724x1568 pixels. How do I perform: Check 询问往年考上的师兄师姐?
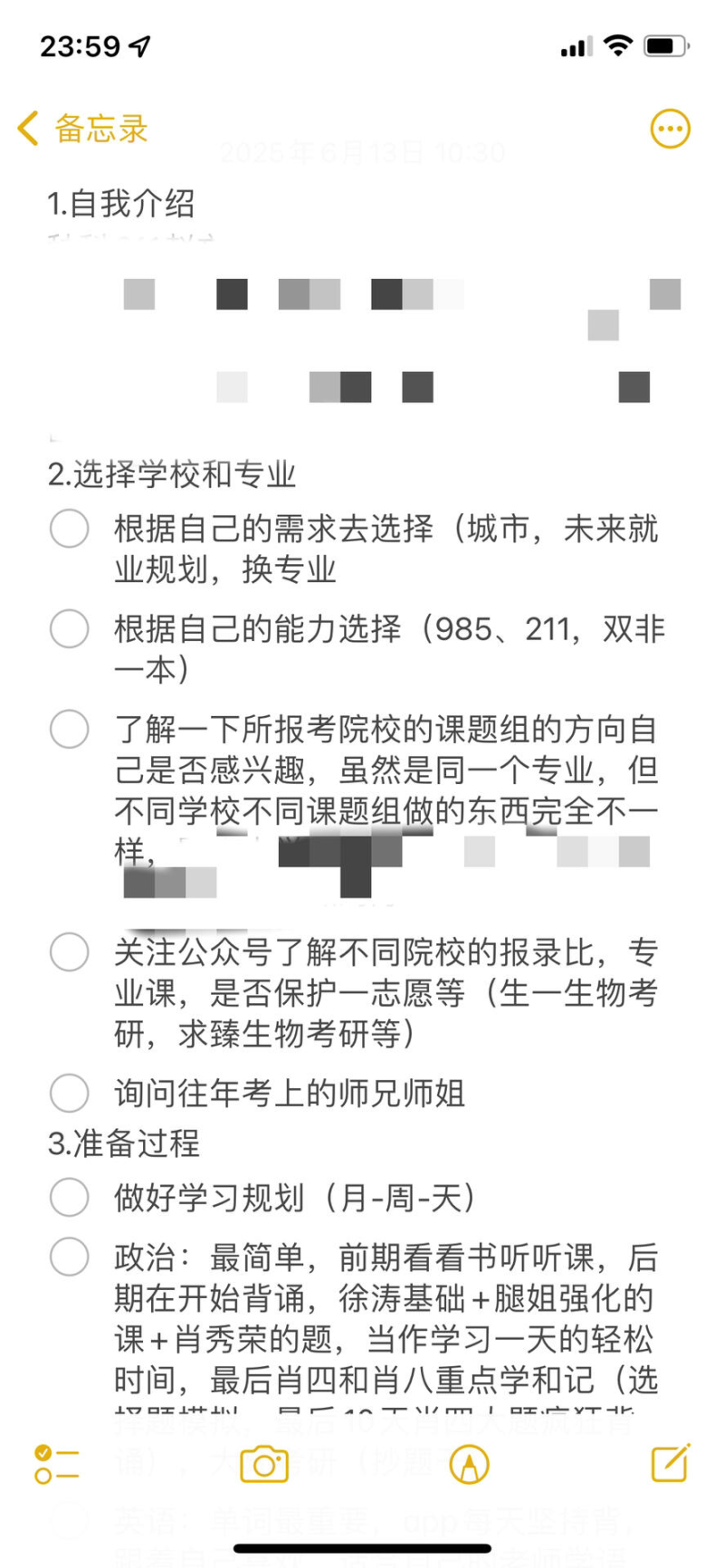pyautogui.click(x=69, y=1093)
